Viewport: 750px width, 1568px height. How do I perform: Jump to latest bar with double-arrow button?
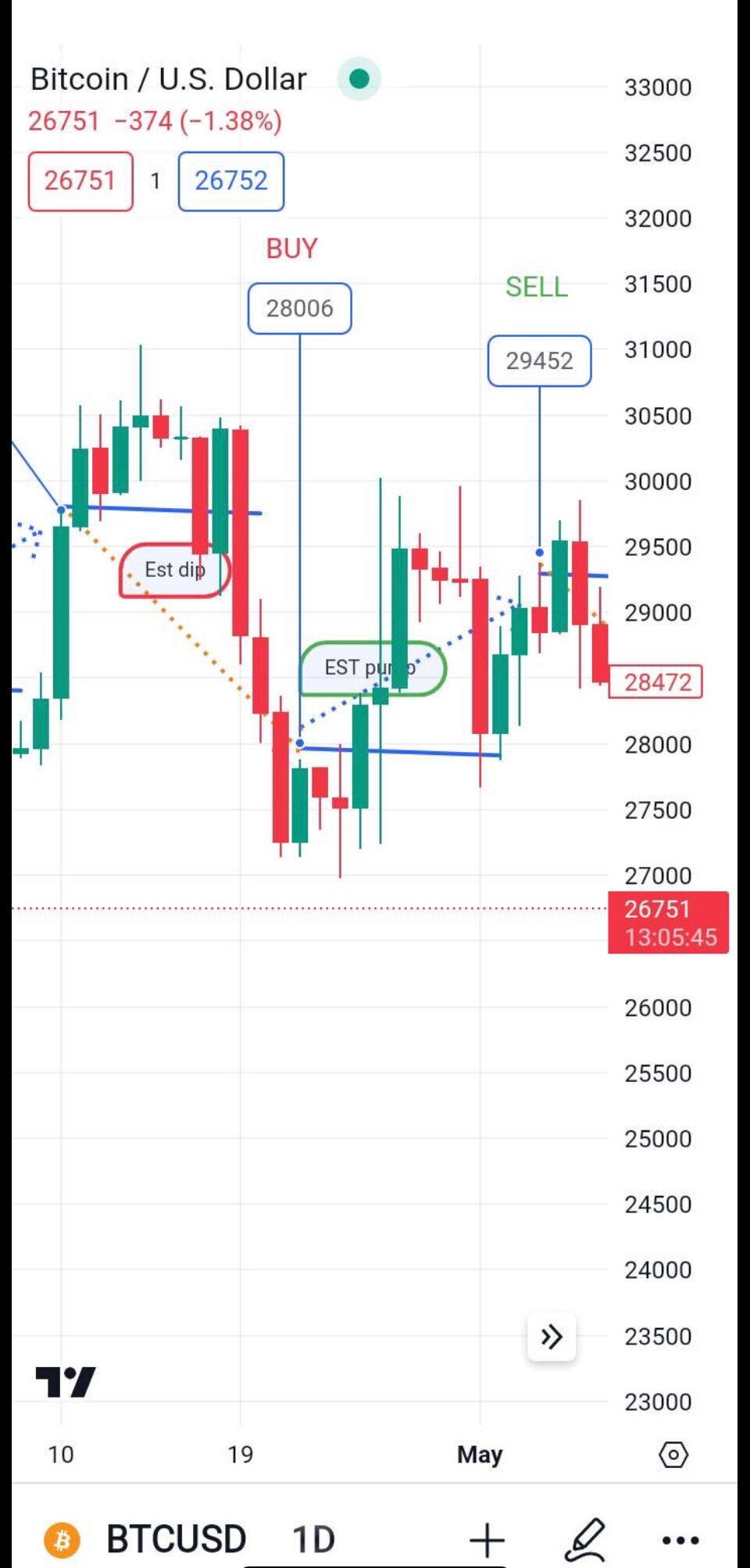tap(552, 1337)
